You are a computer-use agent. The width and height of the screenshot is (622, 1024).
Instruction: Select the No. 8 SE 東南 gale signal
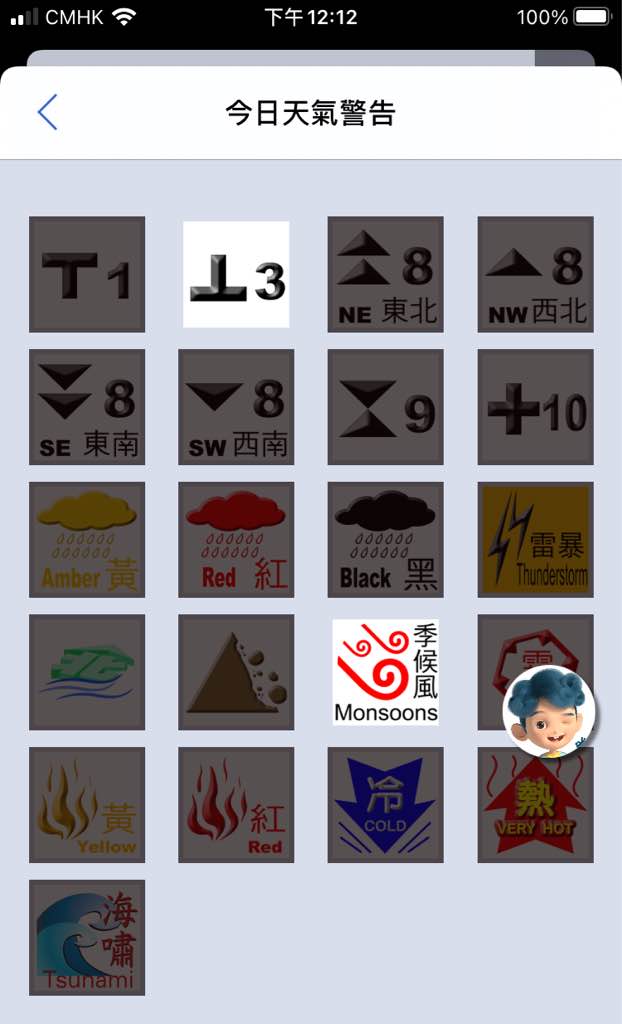click(87, 407)
